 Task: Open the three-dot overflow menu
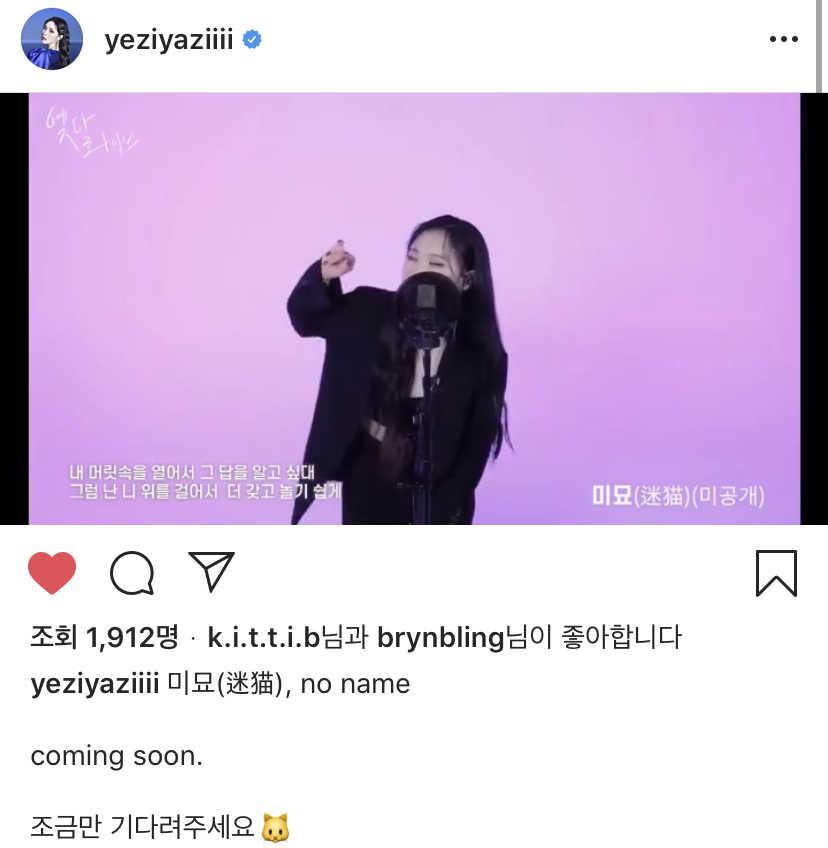pyautogui.click(x=784, y=40)
